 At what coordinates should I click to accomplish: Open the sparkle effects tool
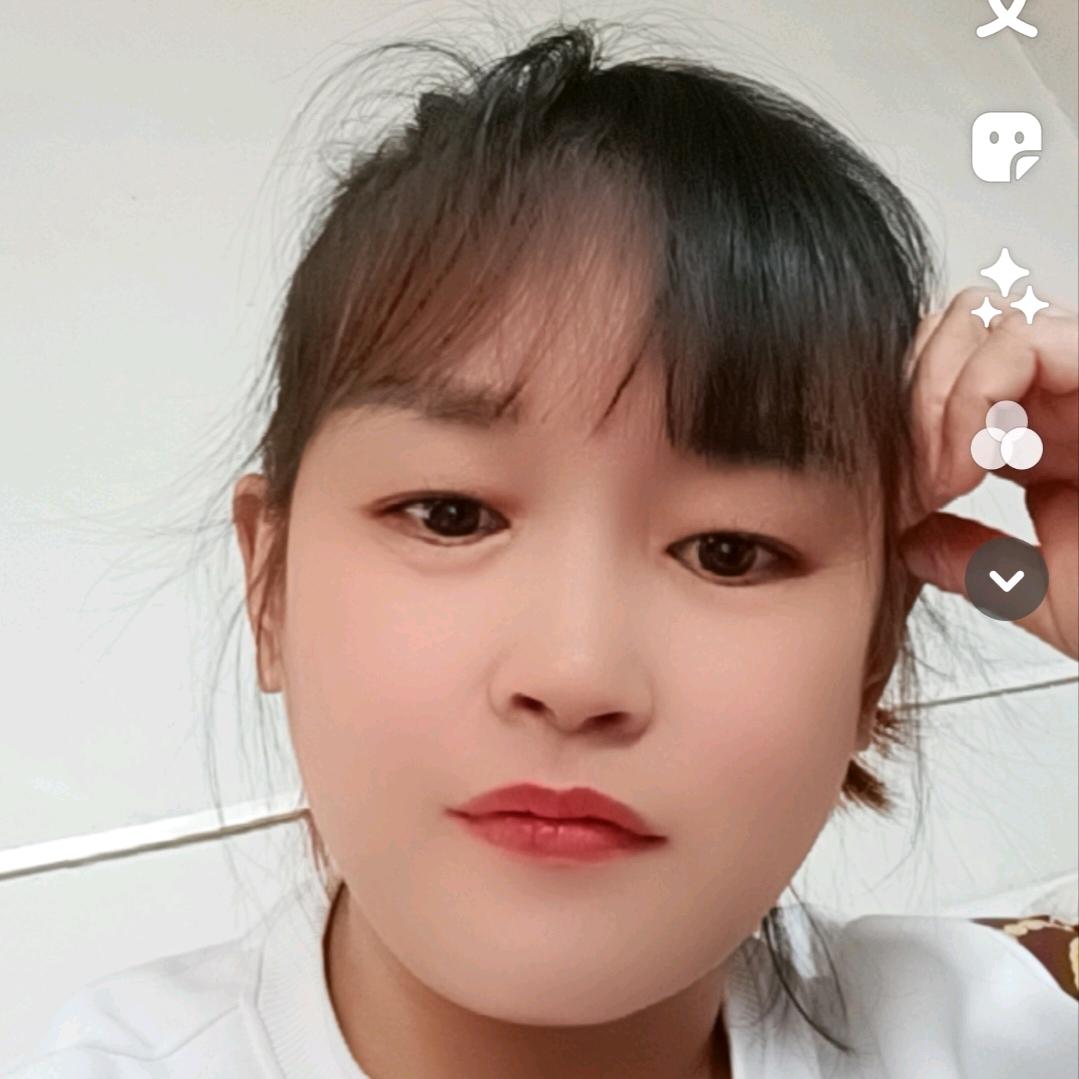click(x=1008, y=290)
